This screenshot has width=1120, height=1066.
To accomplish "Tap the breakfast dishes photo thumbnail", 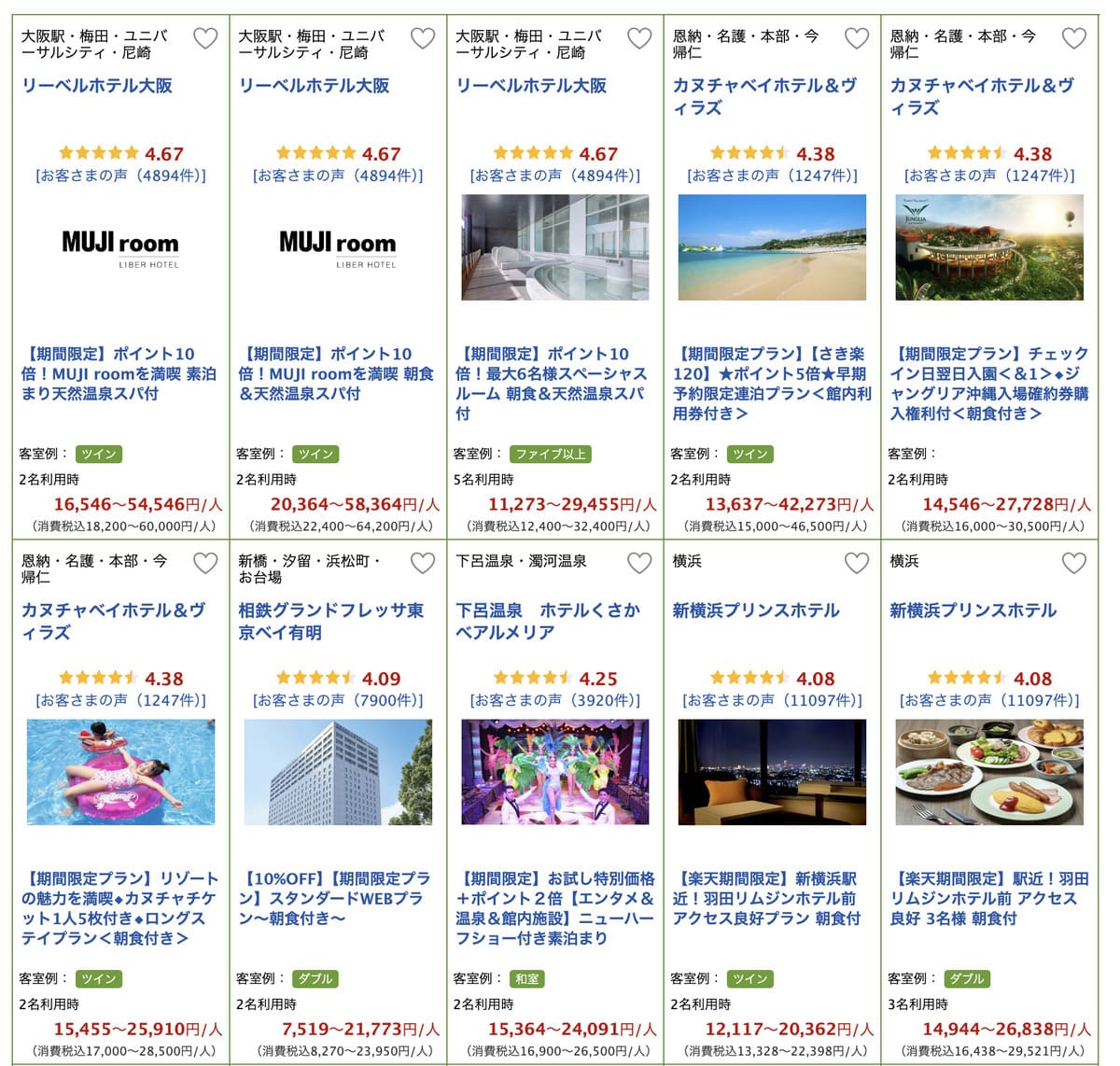I will [x=989, y=772].
